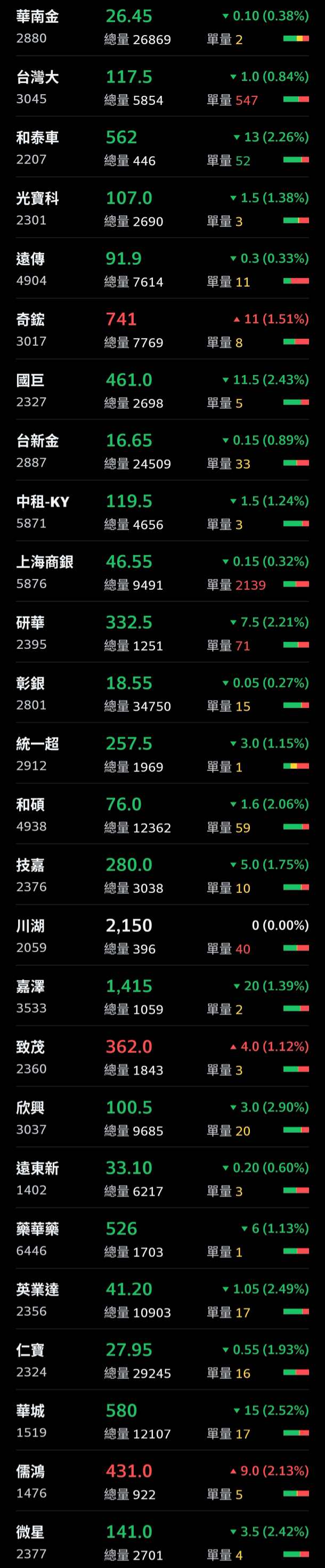Open the 藥華藥 6446 row
Image resolution: width=325 pixels, height=1568 pixels.
162,1239
